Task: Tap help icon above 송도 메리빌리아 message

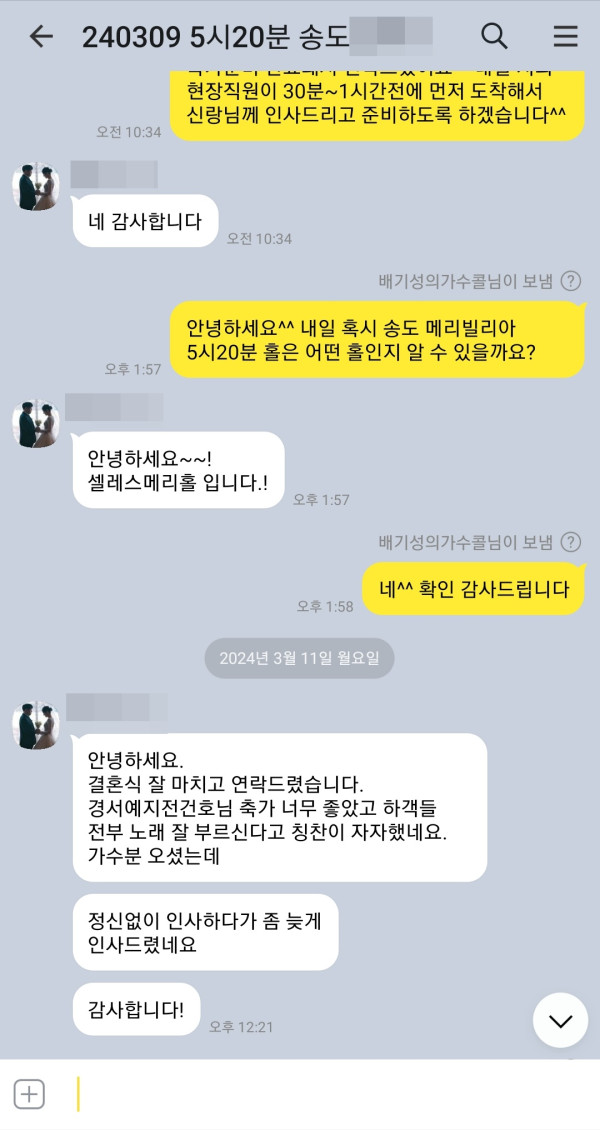Action: [x=570, y=281]
